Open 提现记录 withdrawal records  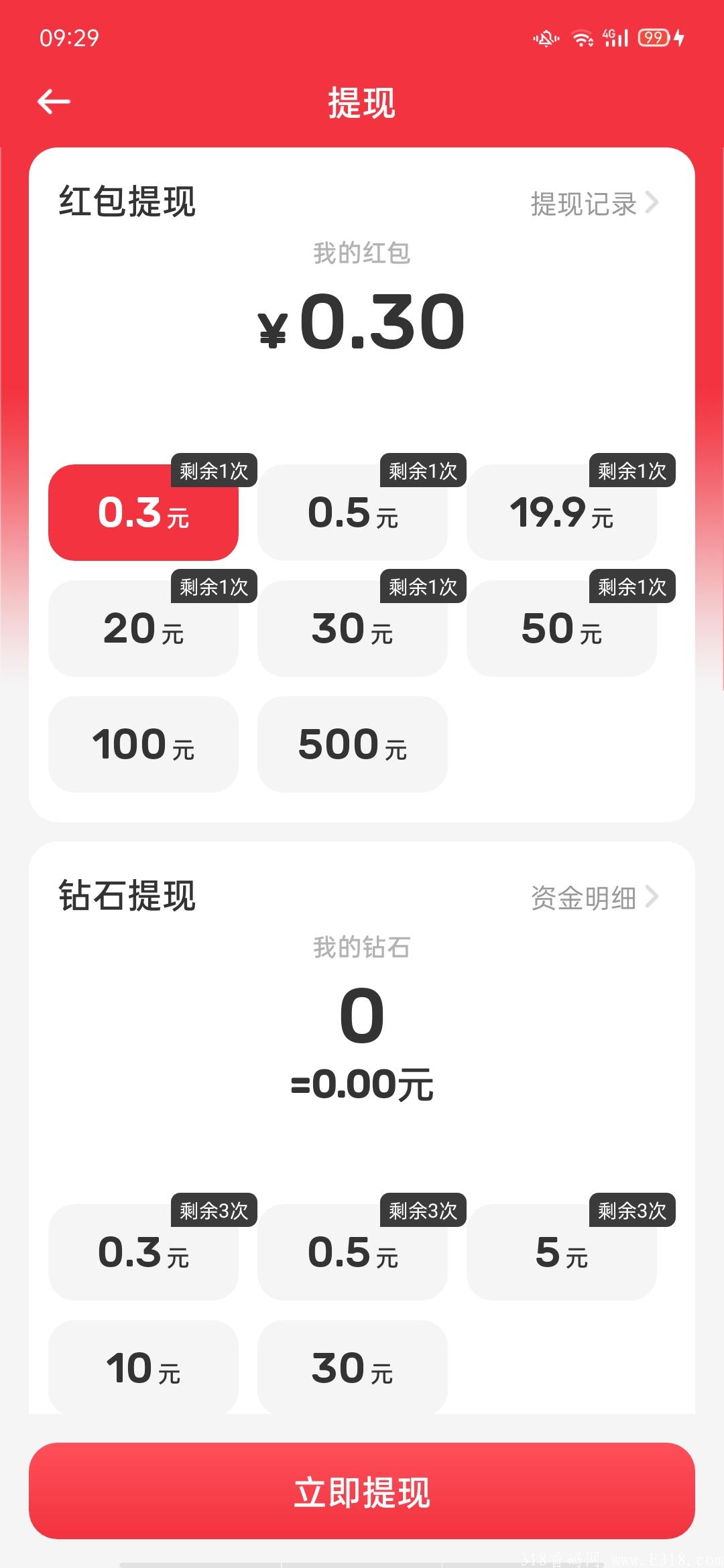[x=582, y=204]
